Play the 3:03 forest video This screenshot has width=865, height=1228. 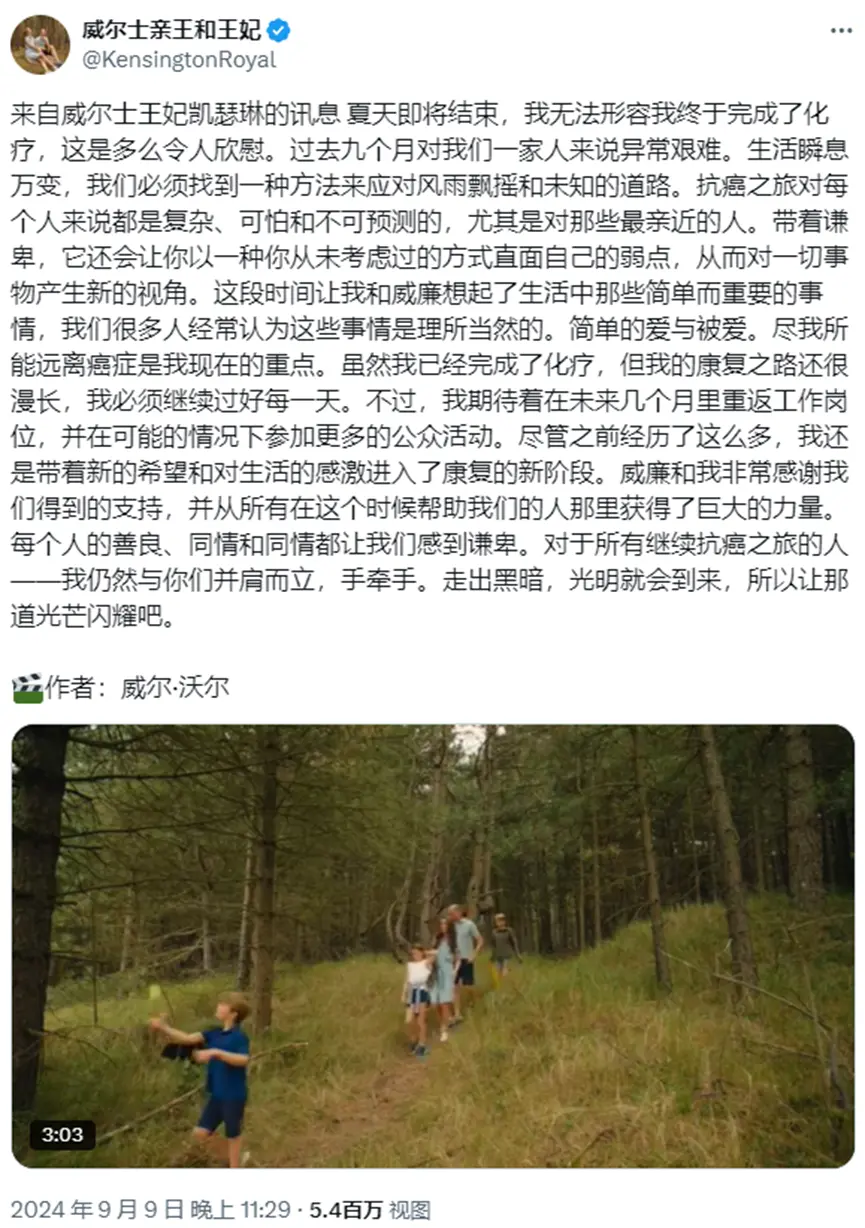pyautogui.click(x=433, y=946)
